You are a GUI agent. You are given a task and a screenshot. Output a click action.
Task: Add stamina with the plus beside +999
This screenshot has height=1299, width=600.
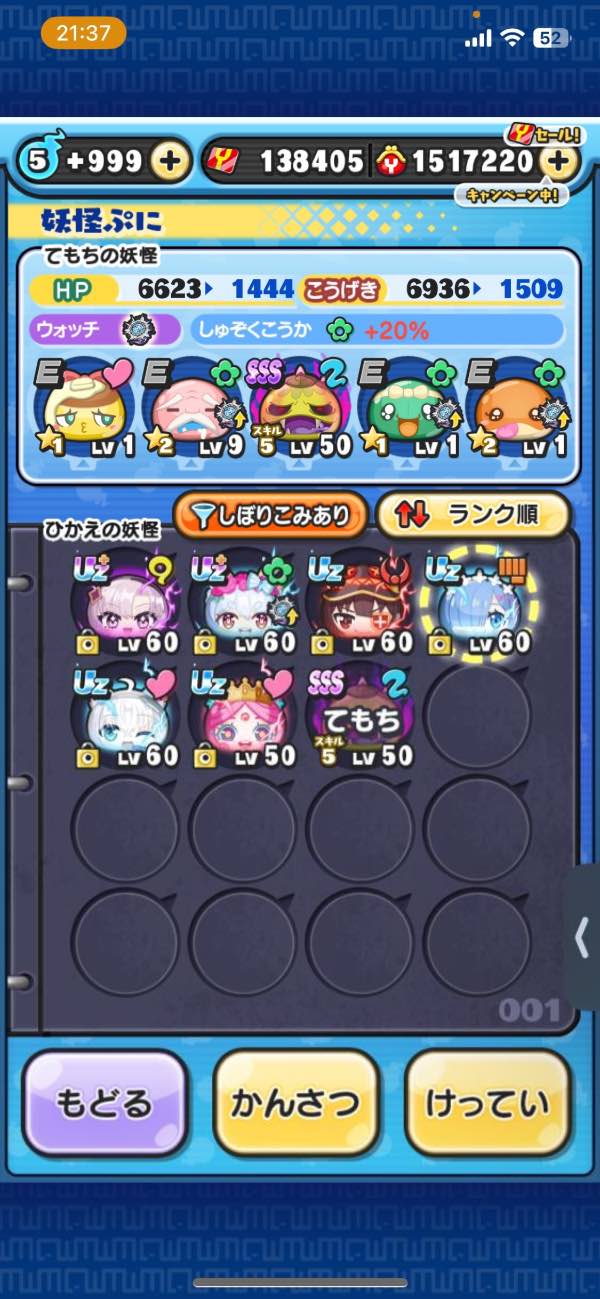(172, 160)
